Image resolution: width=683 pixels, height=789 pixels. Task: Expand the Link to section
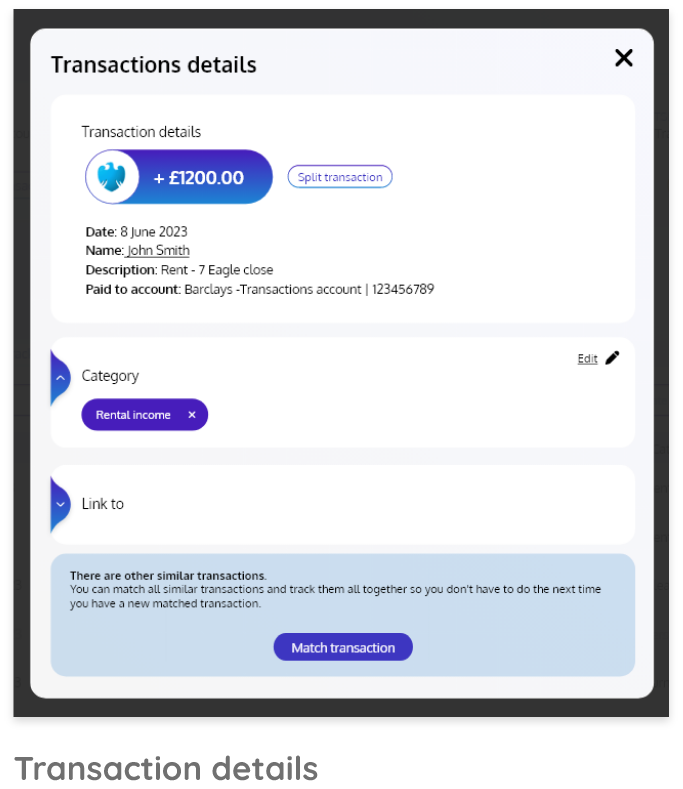click(60, 504)
